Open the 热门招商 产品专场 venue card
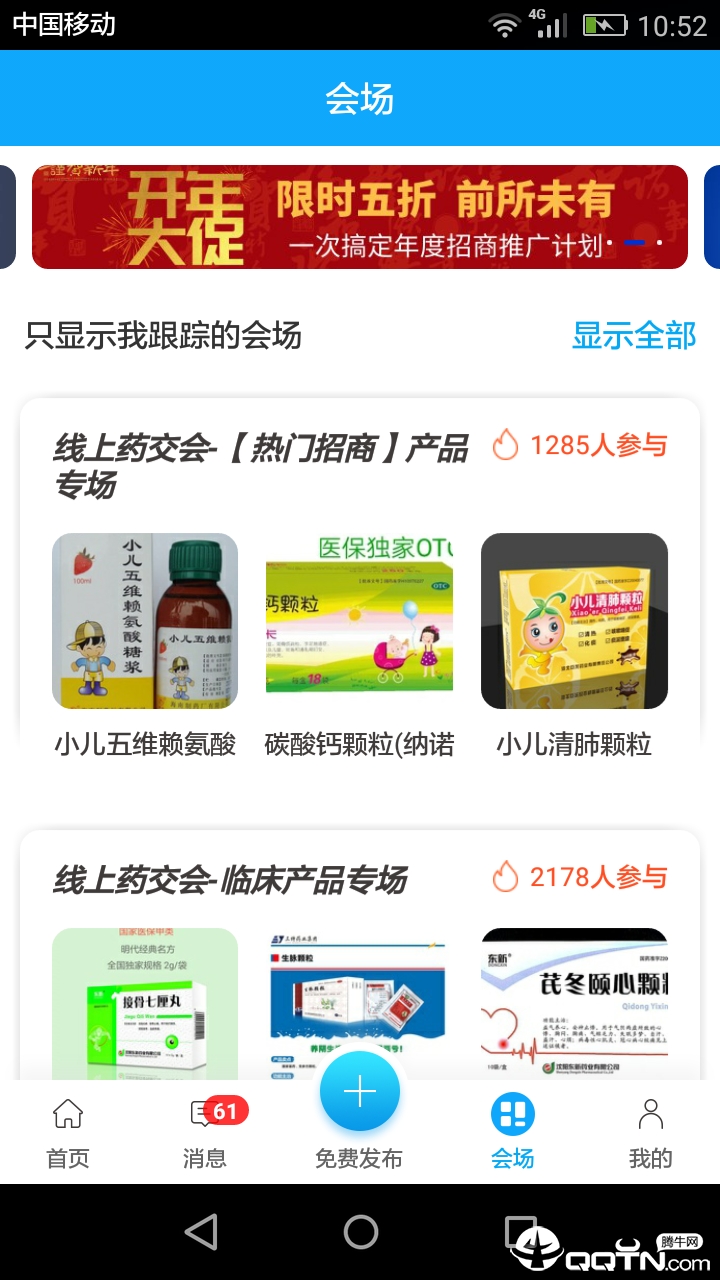Viewport: 720px width, 1280px height. coord(260,466)
